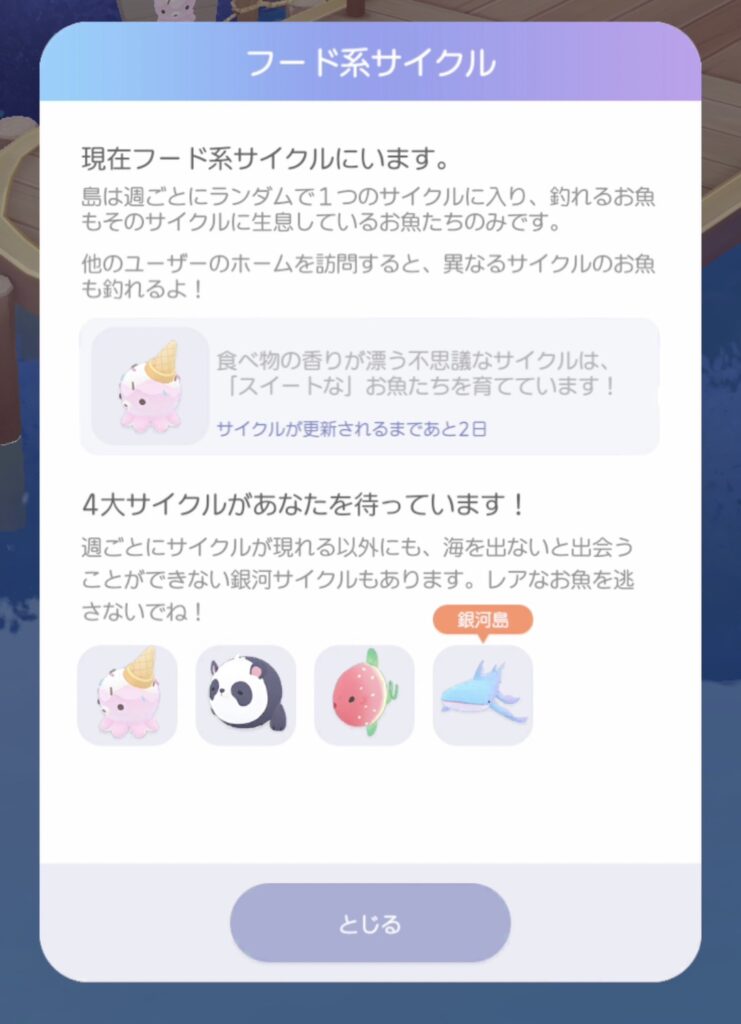
Task: Select the 銀河島 whale shark tile
Action: (x=483, y=695)
